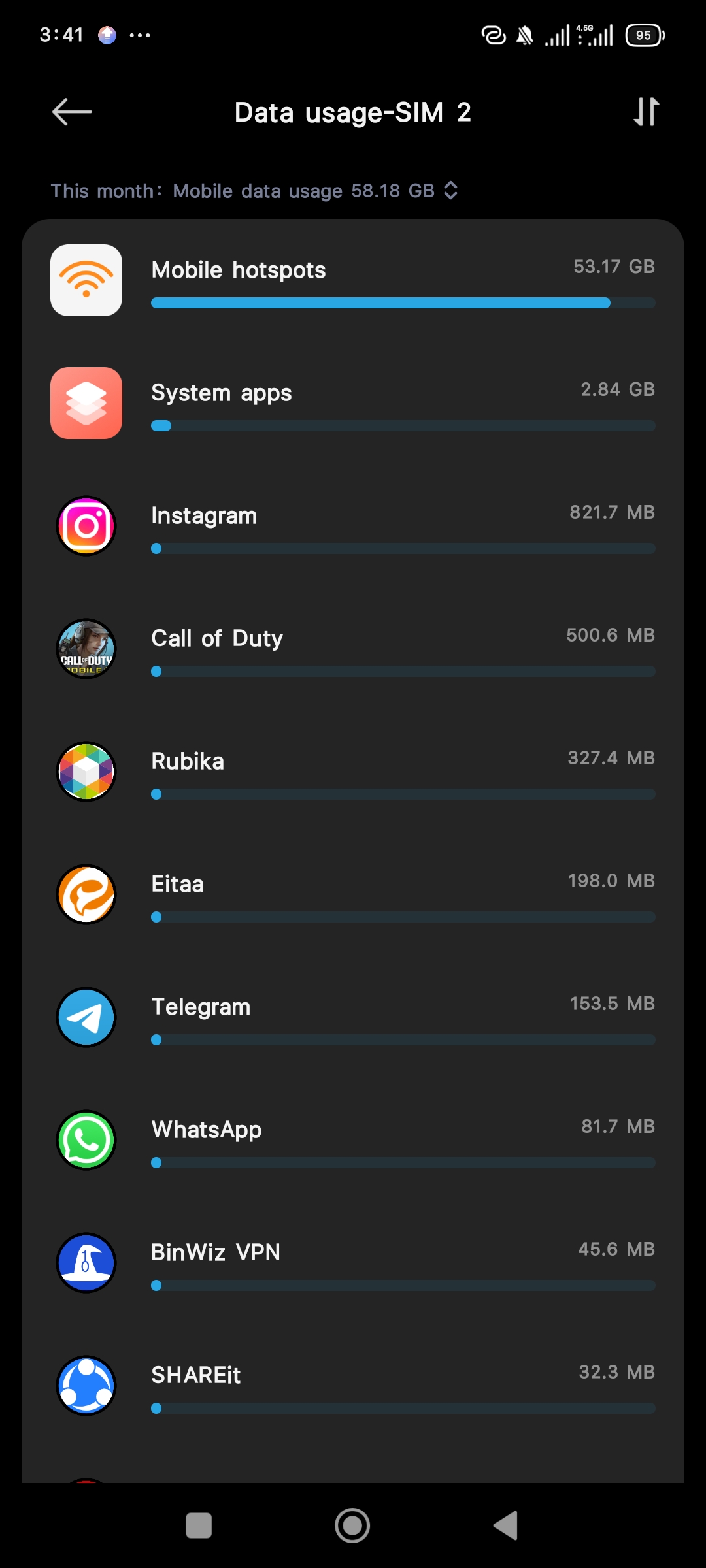Tap the sort order icon at top right
Viewport: 706px width, 1568px height.
[x=647, y=112]
